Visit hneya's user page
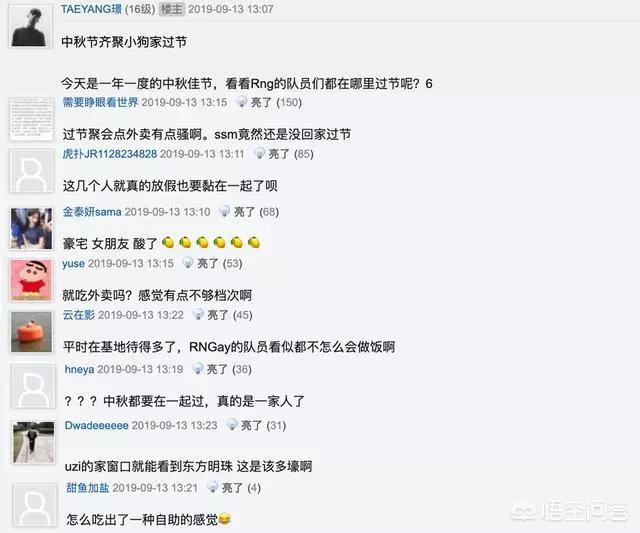Viewport: 640px width, 533px height. click(79, 369)
